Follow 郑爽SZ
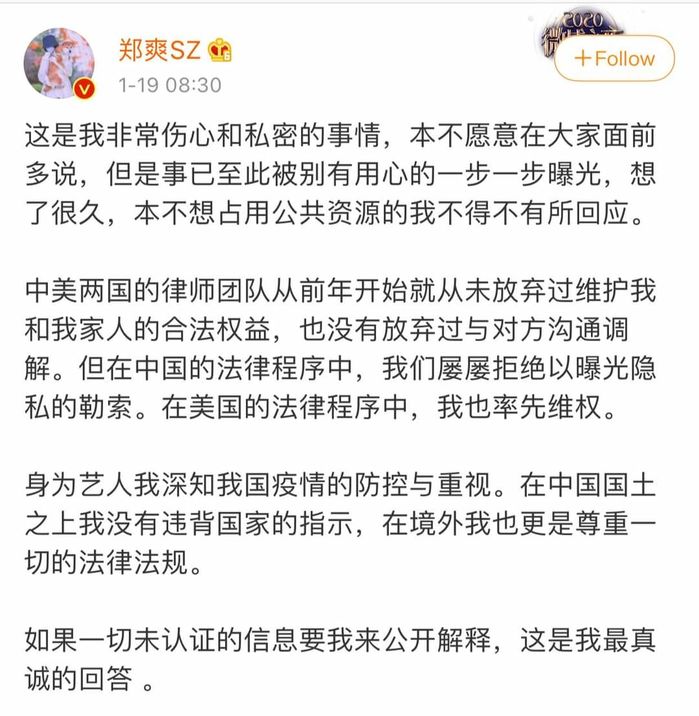The image size is (699, 716). click(x=615, y=59)
